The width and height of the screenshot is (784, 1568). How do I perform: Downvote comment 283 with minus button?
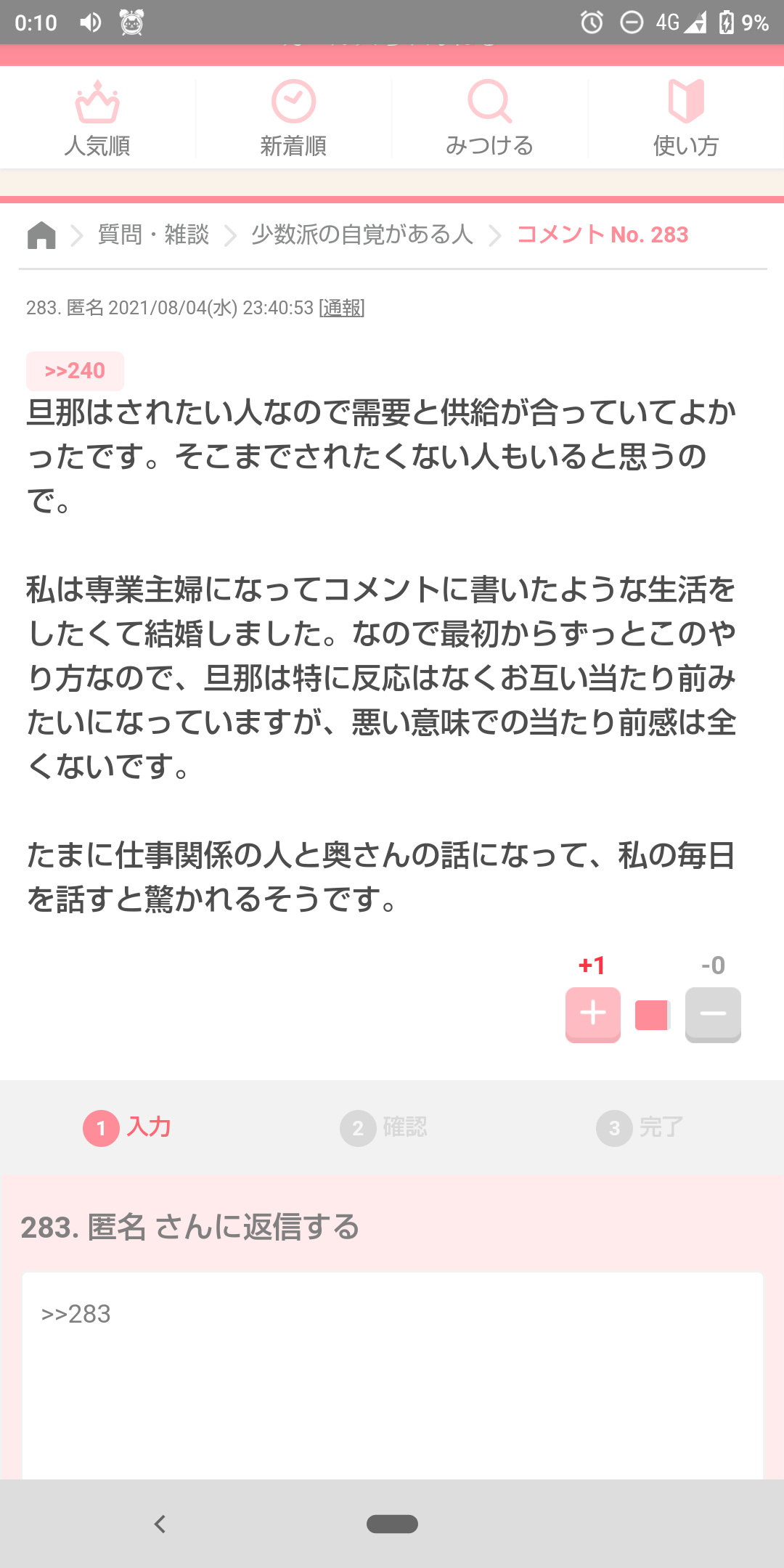click(713, 1014)
